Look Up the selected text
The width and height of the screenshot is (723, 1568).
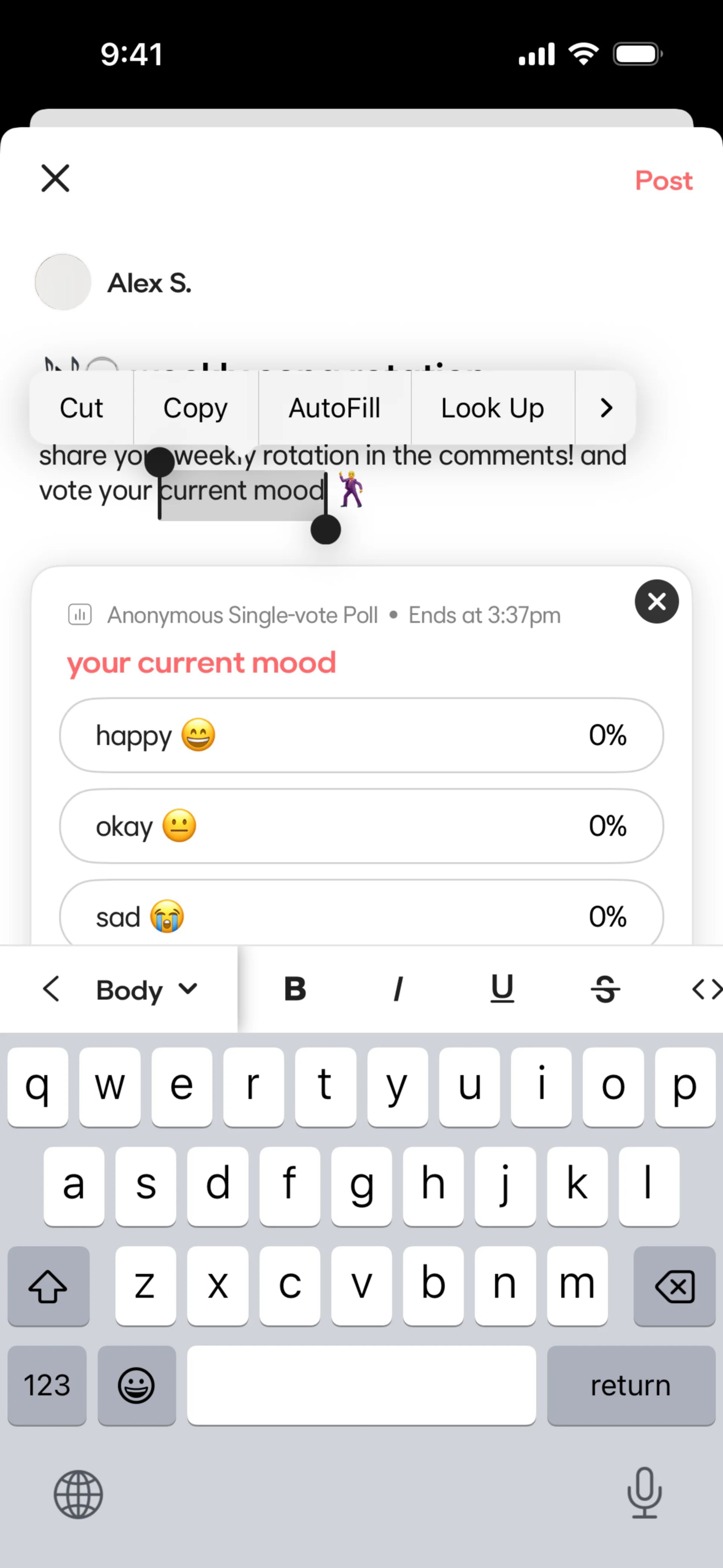point(492,408)
